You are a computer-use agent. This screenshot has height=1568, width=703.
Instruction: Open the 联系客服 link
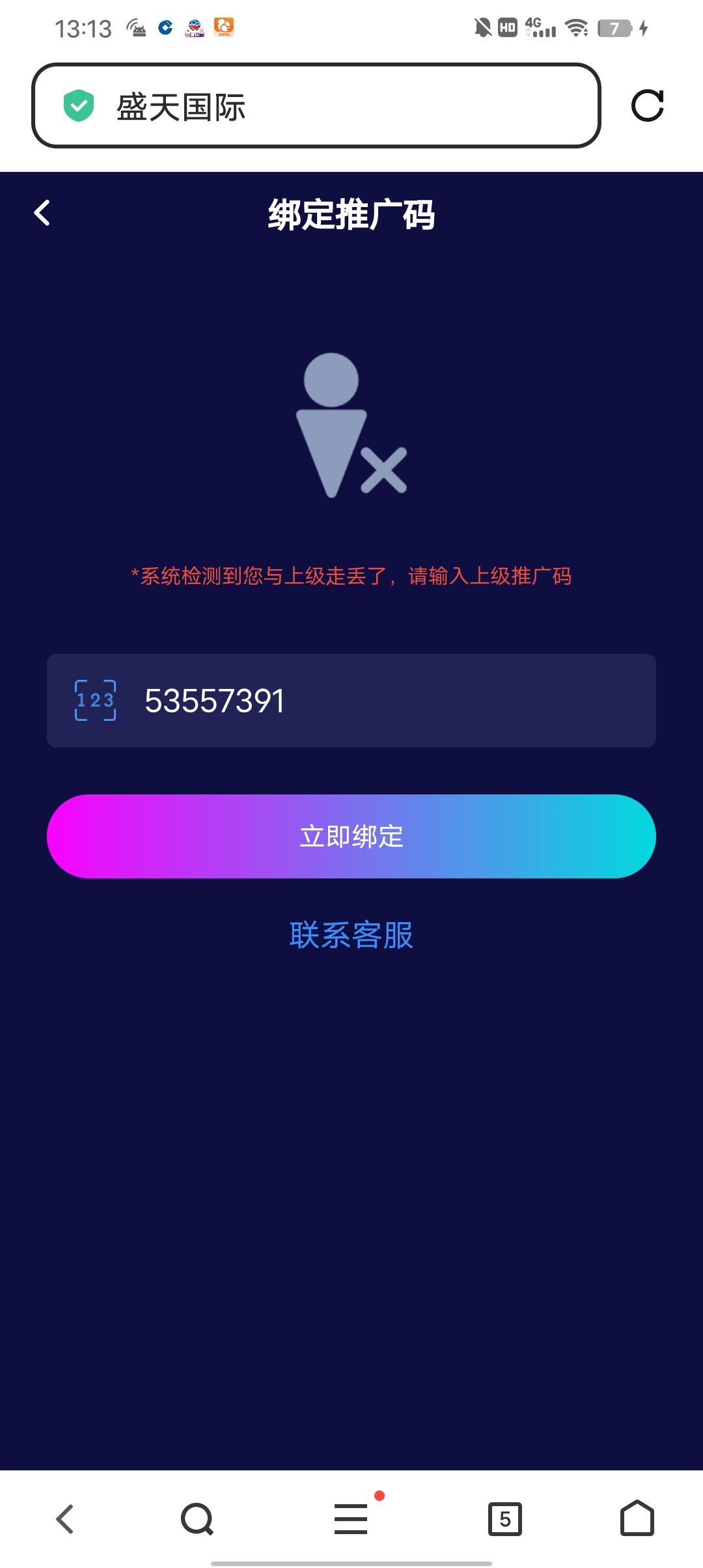coord(351,935)
